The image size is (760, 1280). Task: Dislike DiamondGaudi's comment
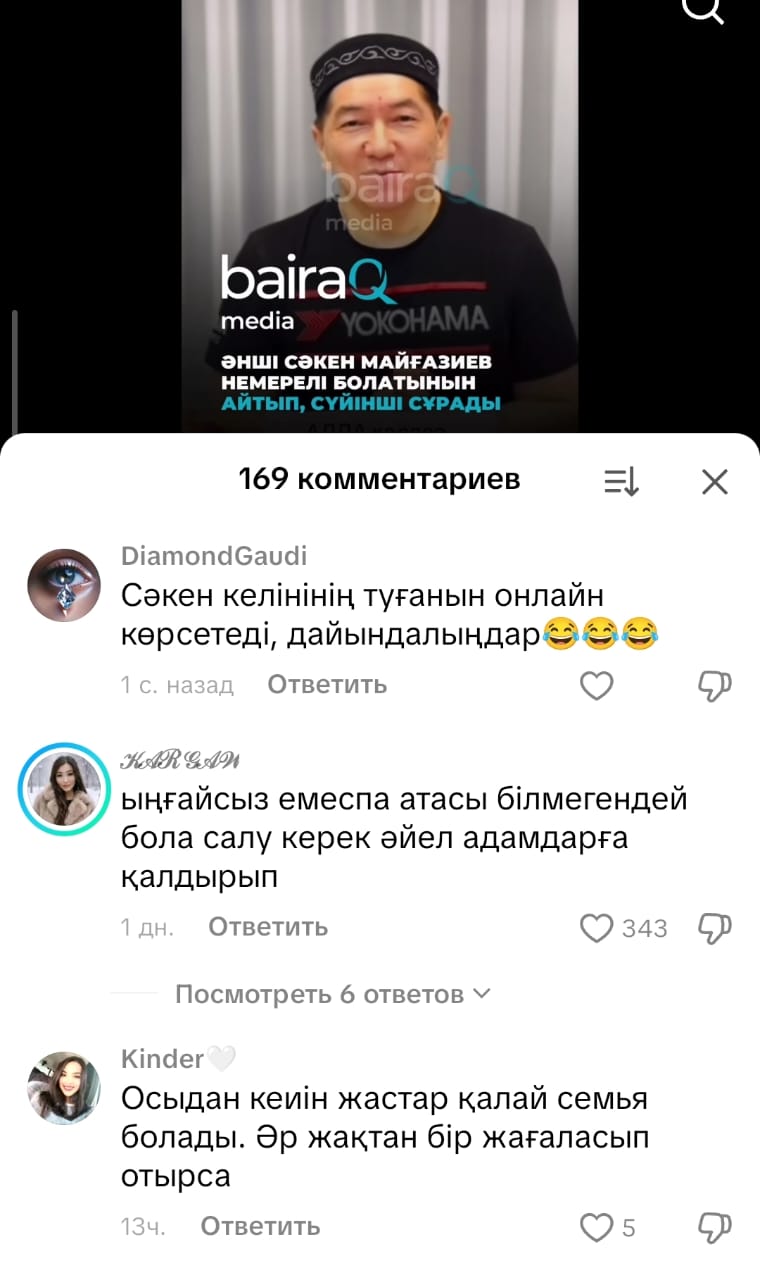(714, 685)
